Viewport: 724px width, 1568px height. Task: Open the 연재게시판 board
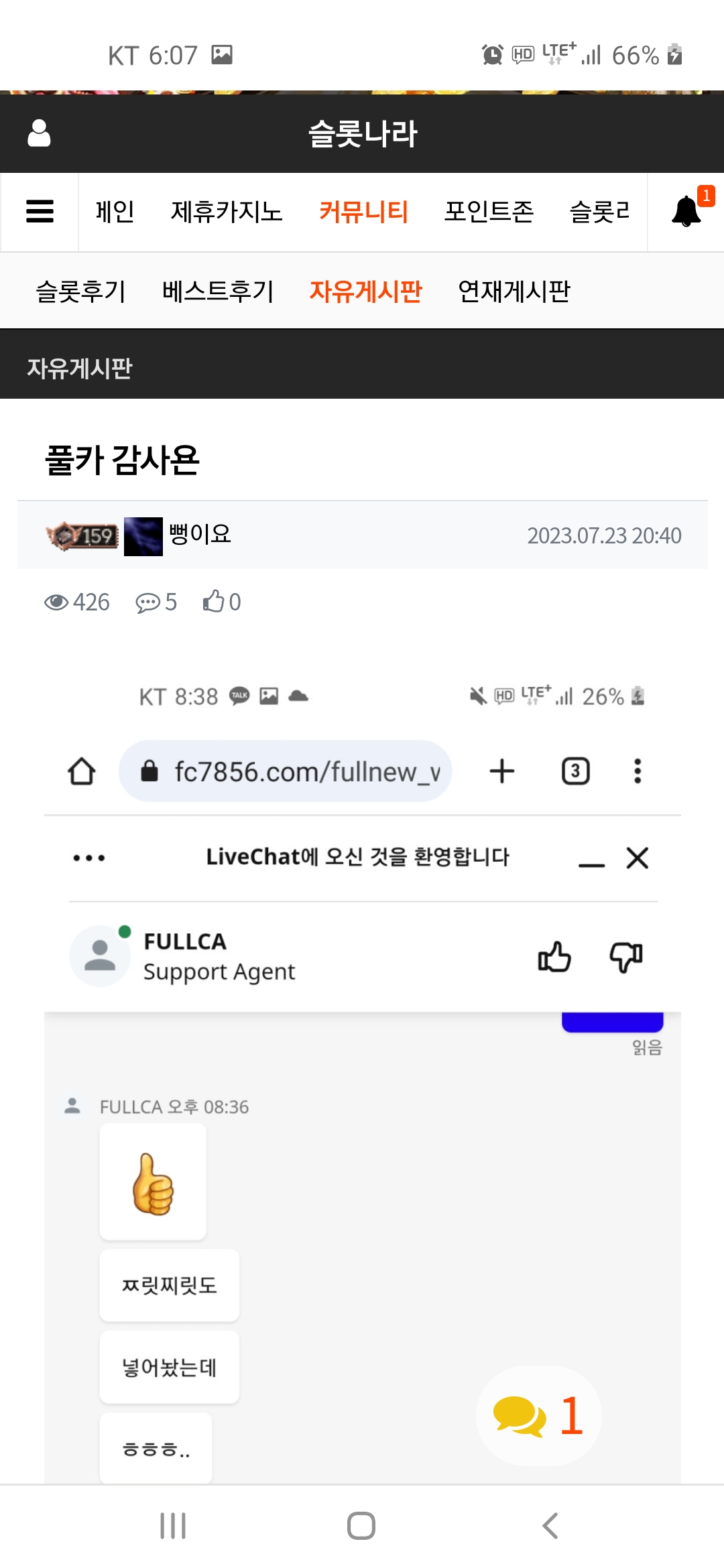coord(514,291)
